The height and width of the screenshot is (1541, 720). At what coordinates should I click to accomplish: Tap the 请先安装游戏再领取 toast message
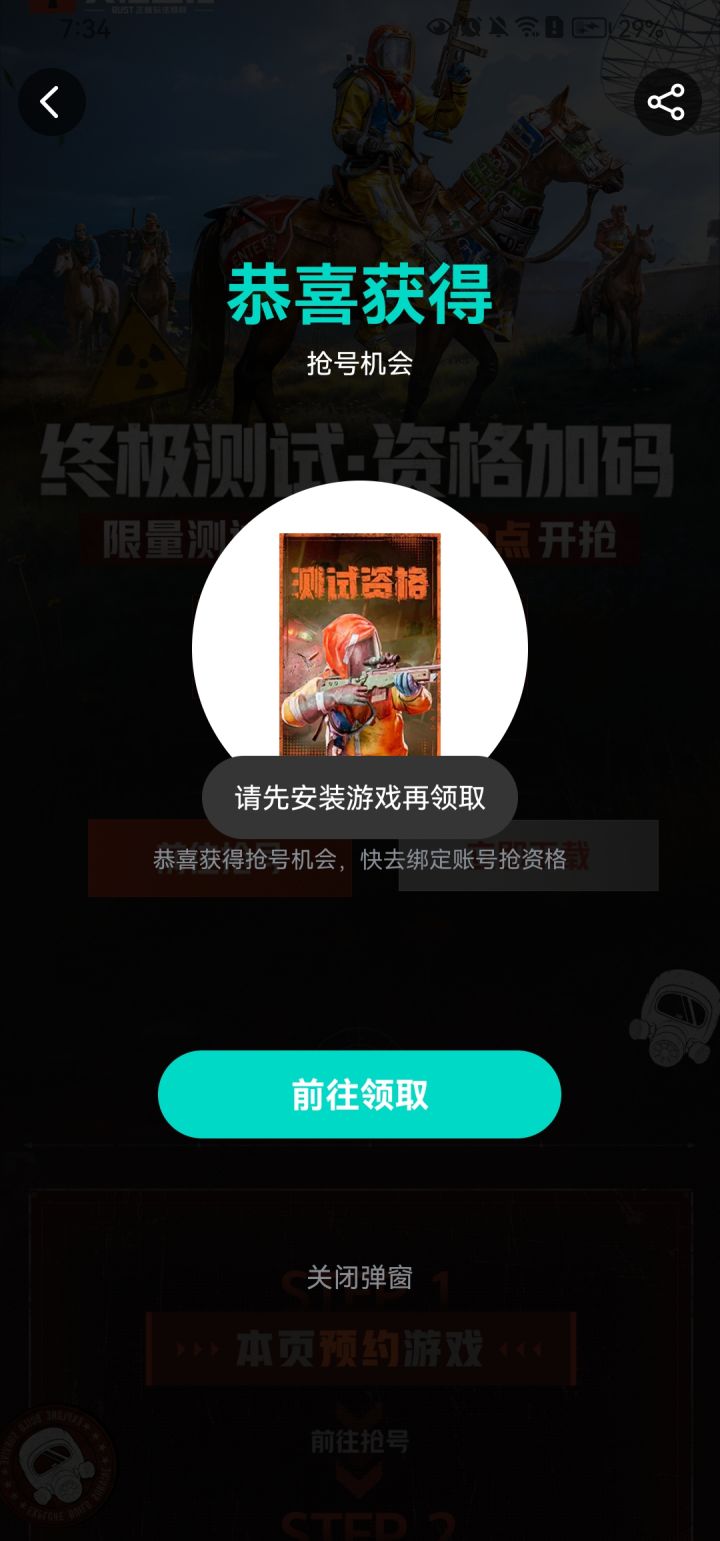click(x=360, y=797)
